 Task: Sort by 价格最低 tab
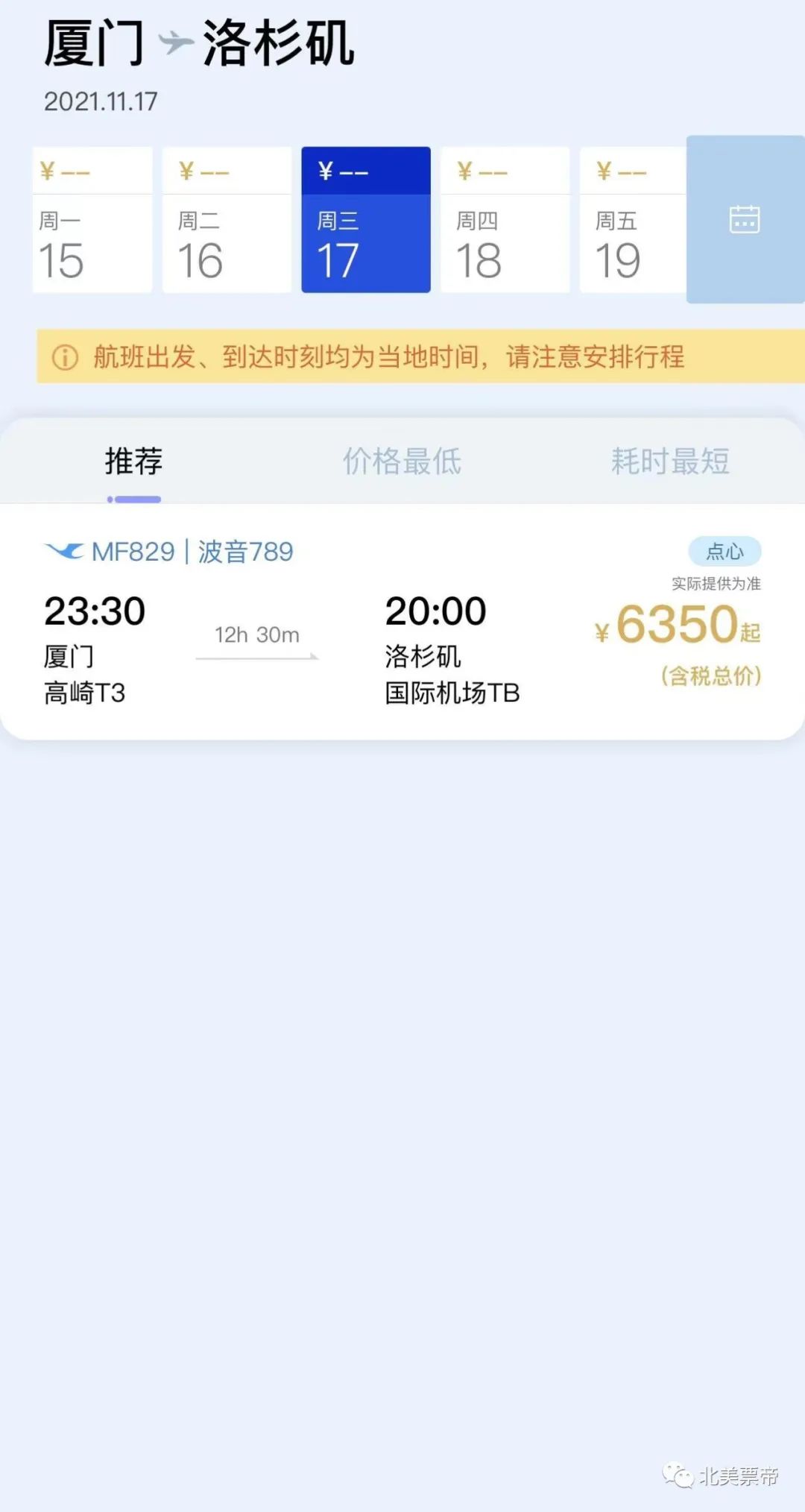point(402,462)
